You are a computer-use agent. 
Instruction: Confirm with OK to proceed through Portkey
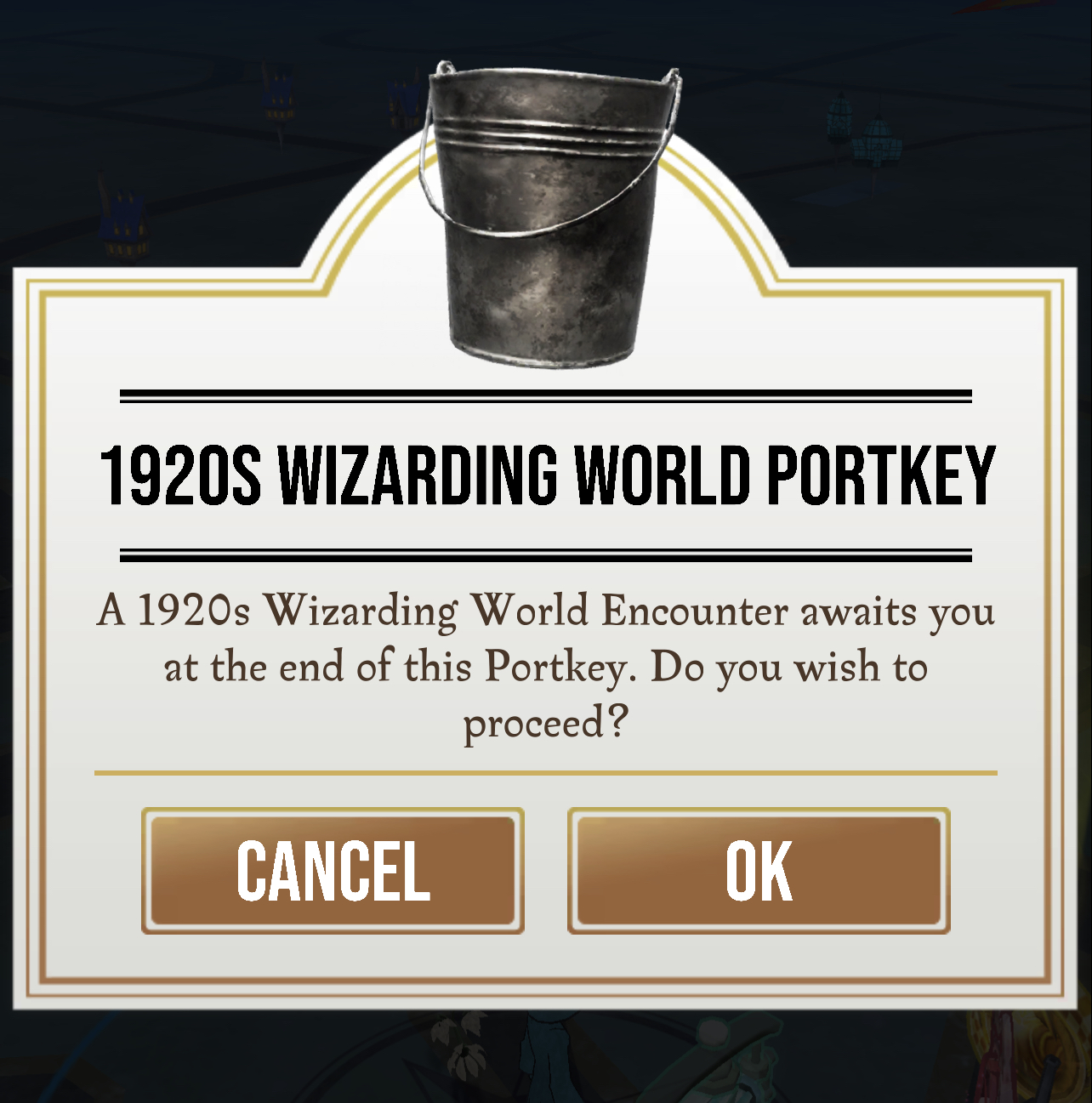tap(759, 871)
